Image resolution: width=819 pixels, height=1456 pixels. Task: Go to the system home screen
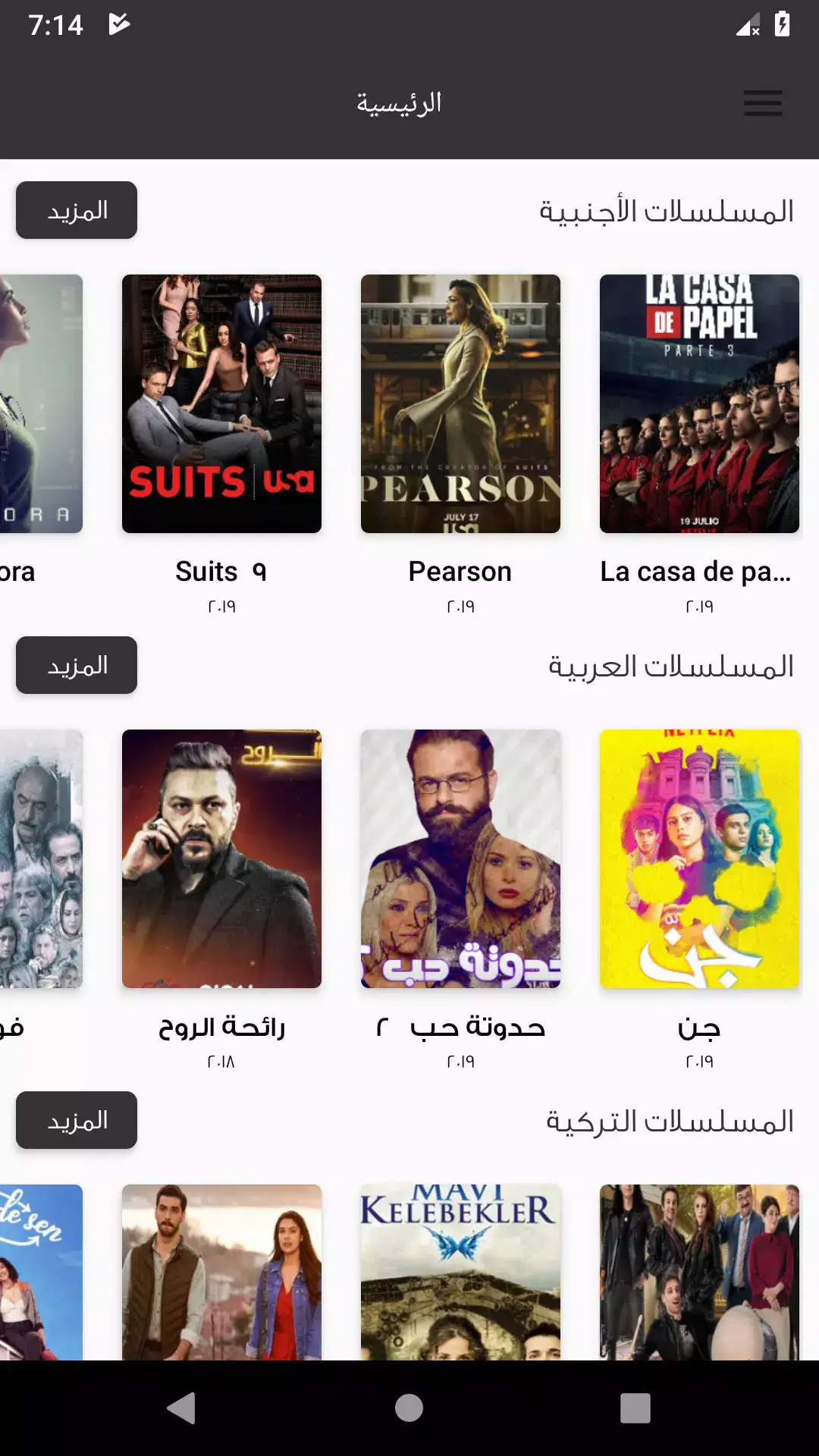409,1408
